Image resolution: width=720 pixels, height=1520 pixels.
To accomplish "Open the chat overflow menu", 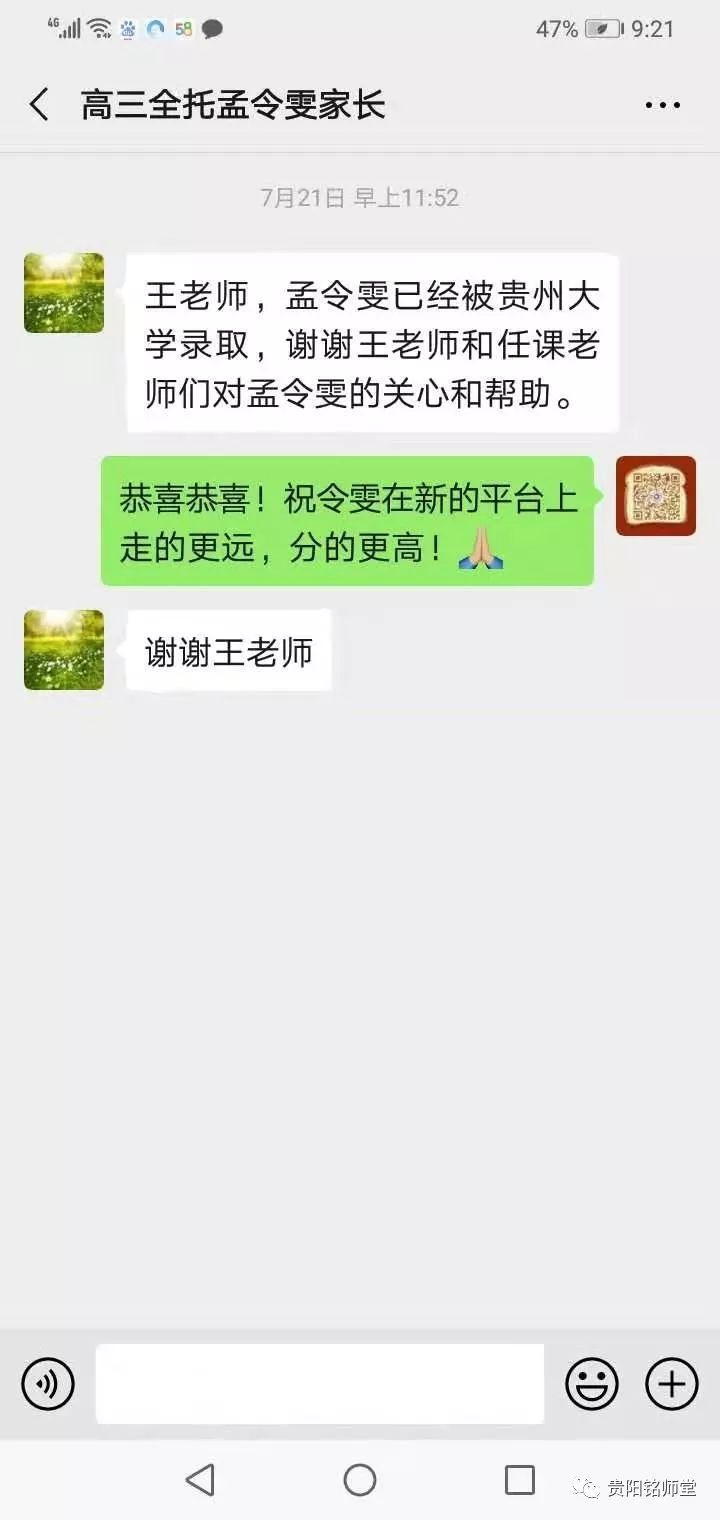I will click(x=662, y=105).
